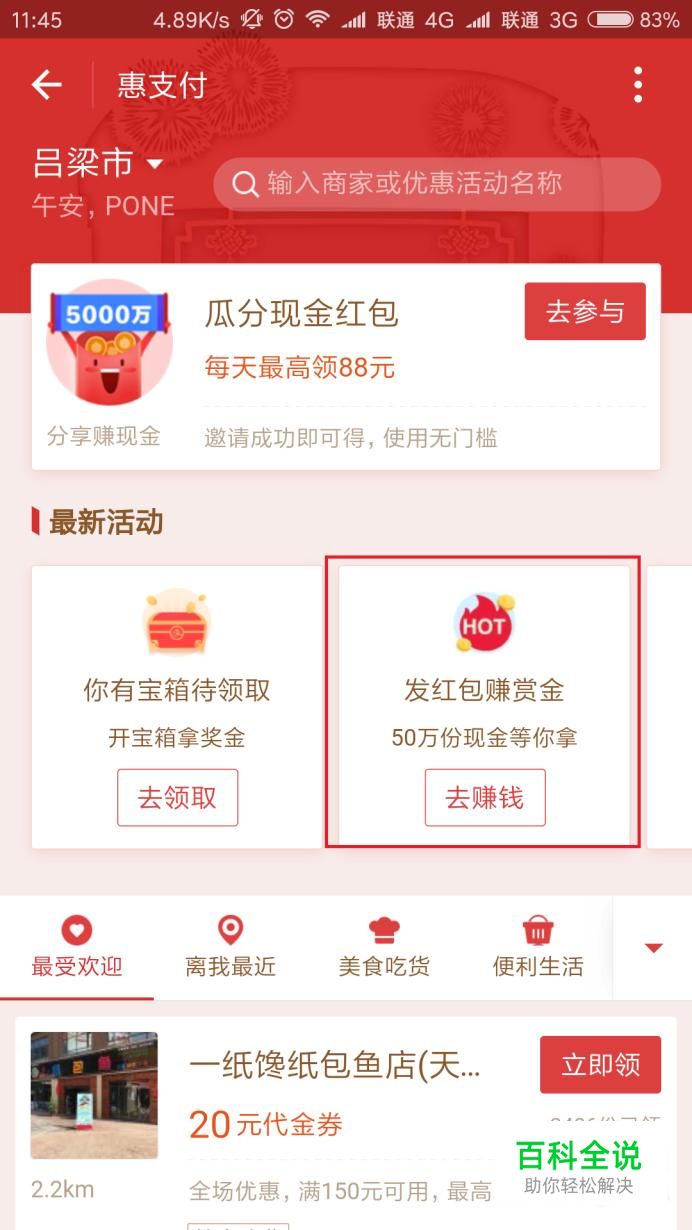Tap 去领取 to claim treasure box
The image size is (692, 1230).
pos(177,797)
